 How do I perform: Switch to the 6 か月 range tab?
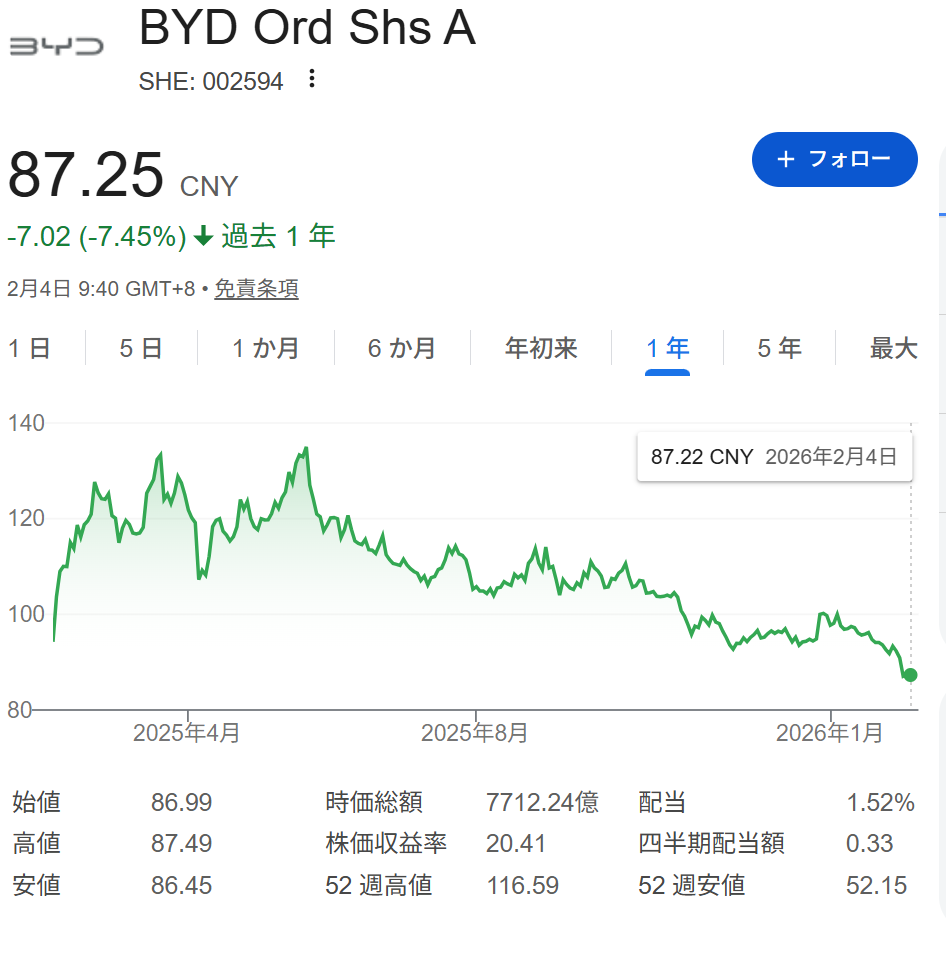coord(402,348)
